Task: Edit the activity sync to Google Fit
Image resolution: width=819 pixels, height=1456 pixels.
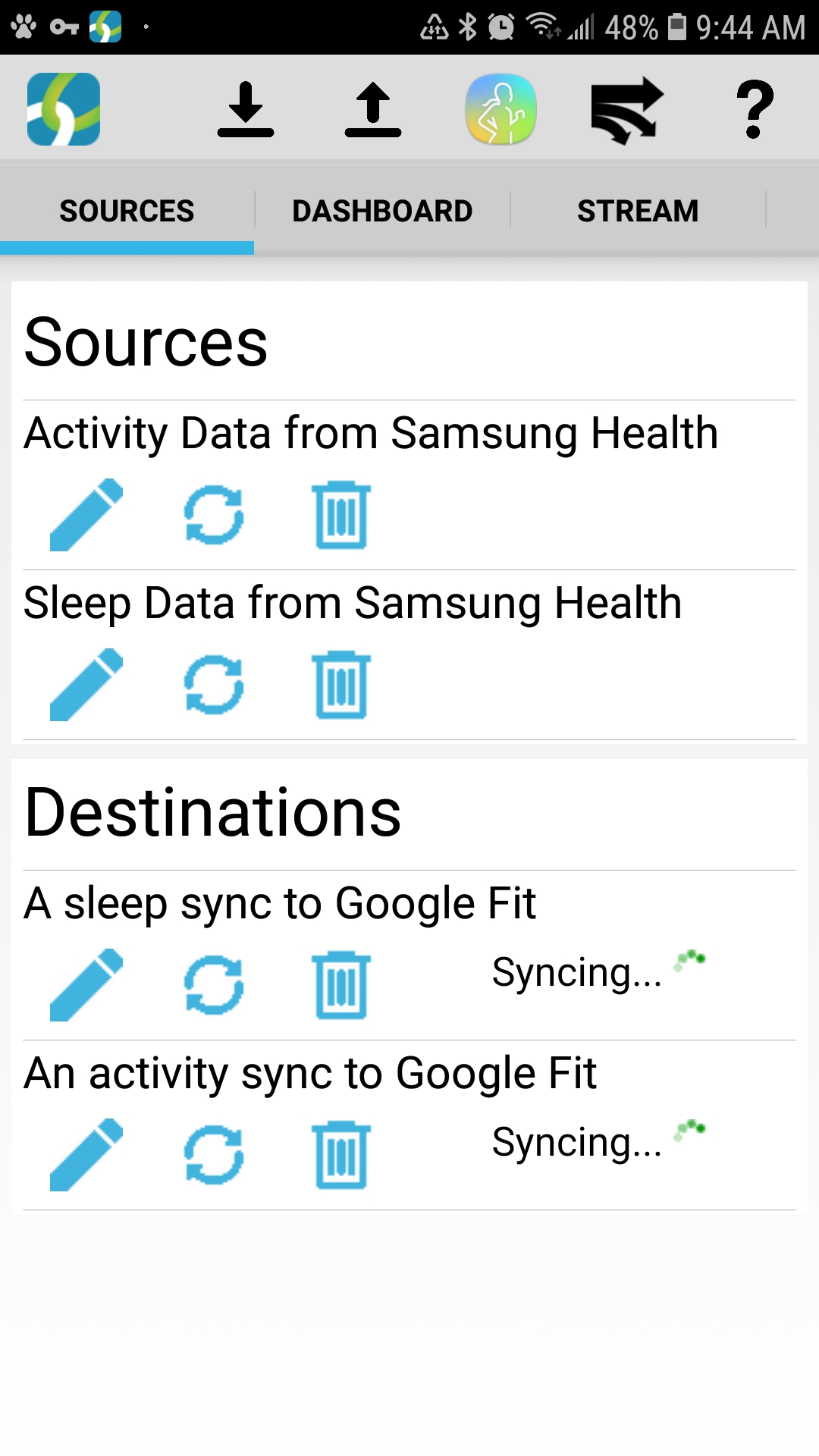Action: (86, 1155)
